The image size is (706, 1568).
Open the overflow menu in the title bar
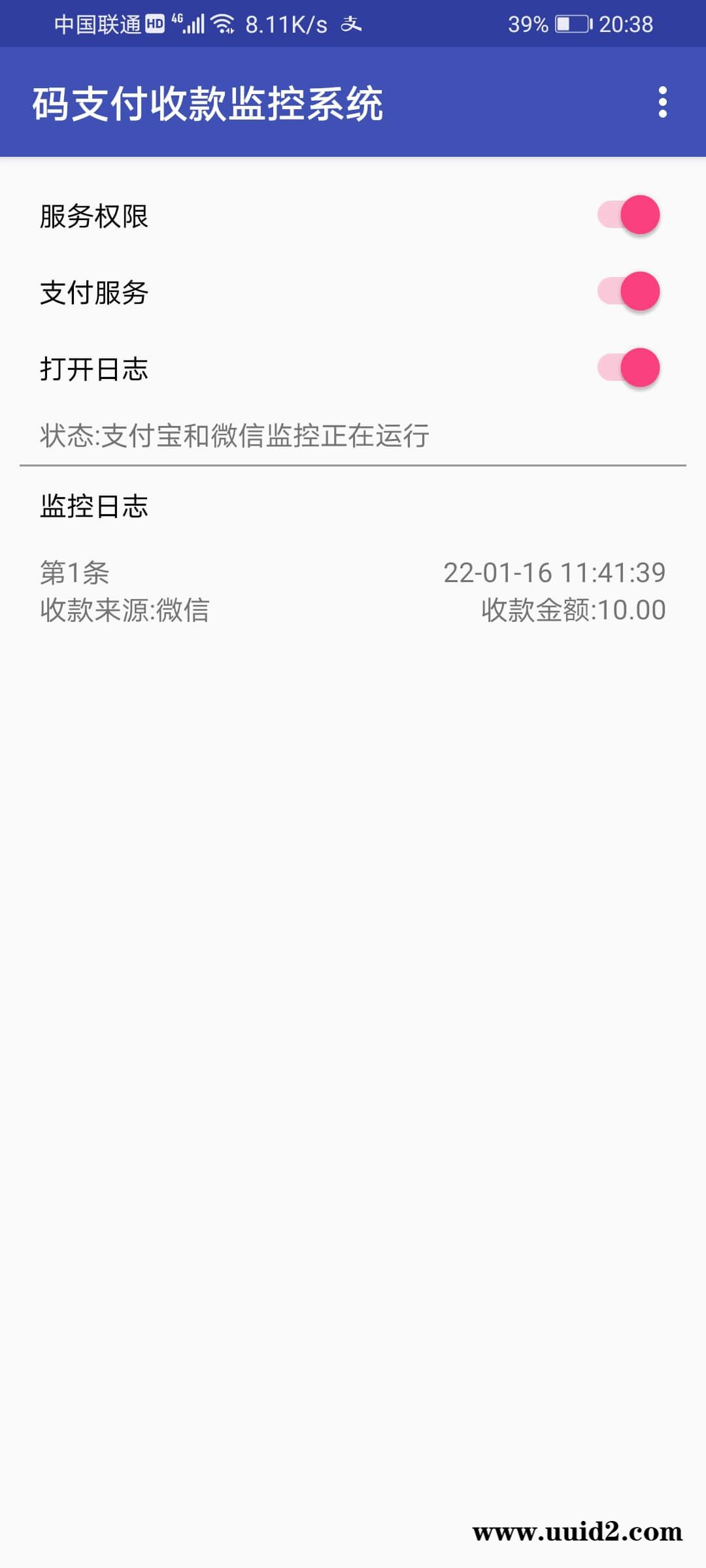tap(664, 102)
